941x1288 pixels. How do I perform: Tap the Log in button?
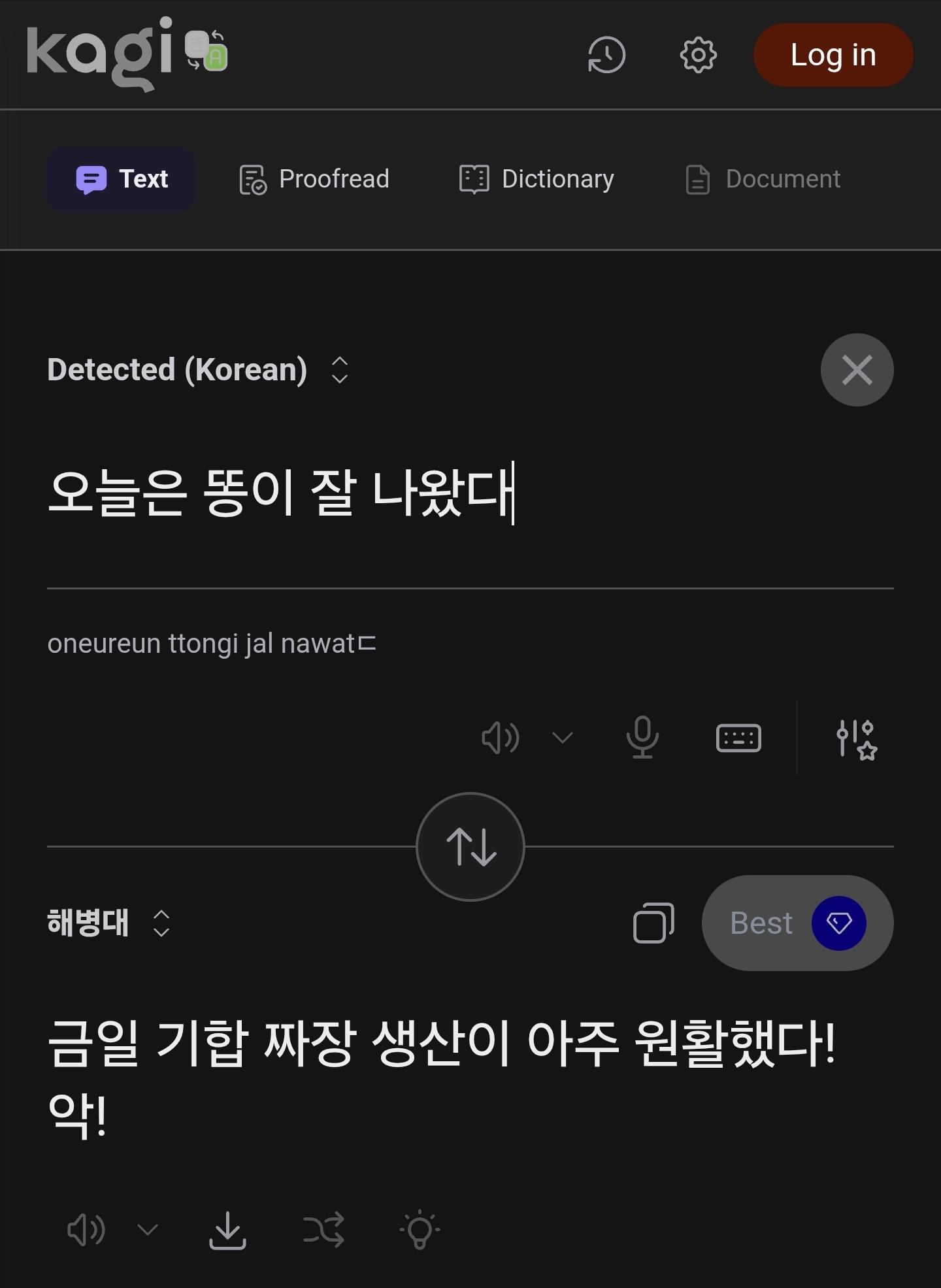[x=833, y=55]
